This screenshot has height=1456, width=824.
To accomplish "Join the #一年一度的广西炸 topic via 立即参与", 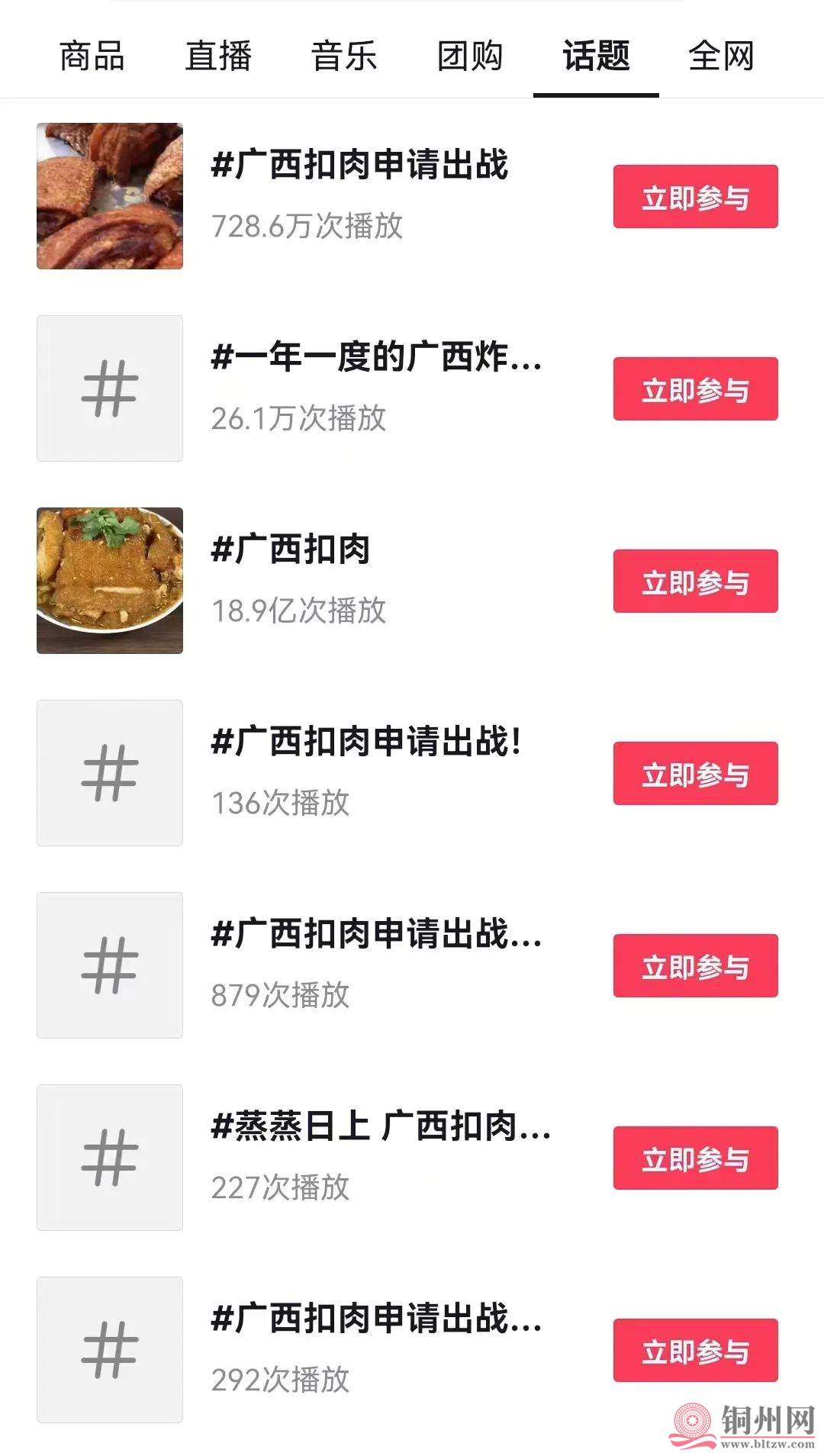I will (x=695, y=389).
